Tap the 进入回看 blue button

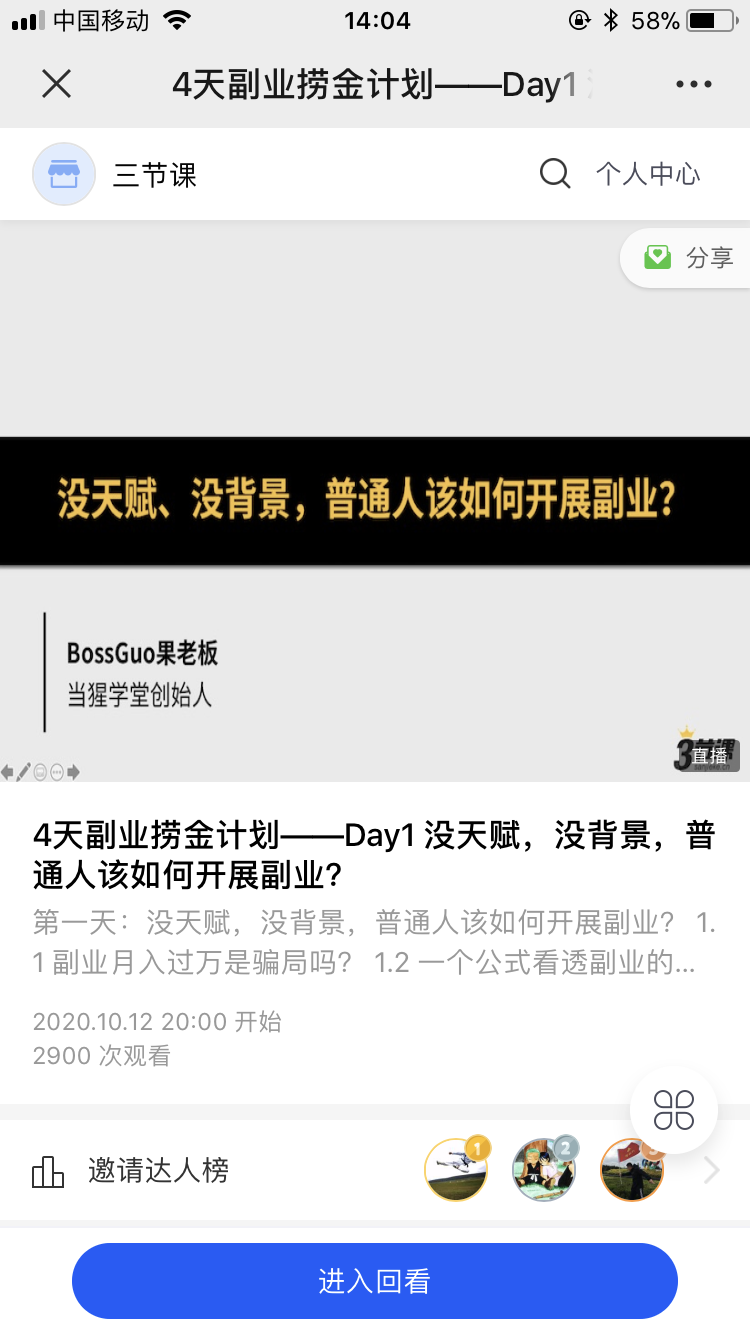(x=375, y=1281)
